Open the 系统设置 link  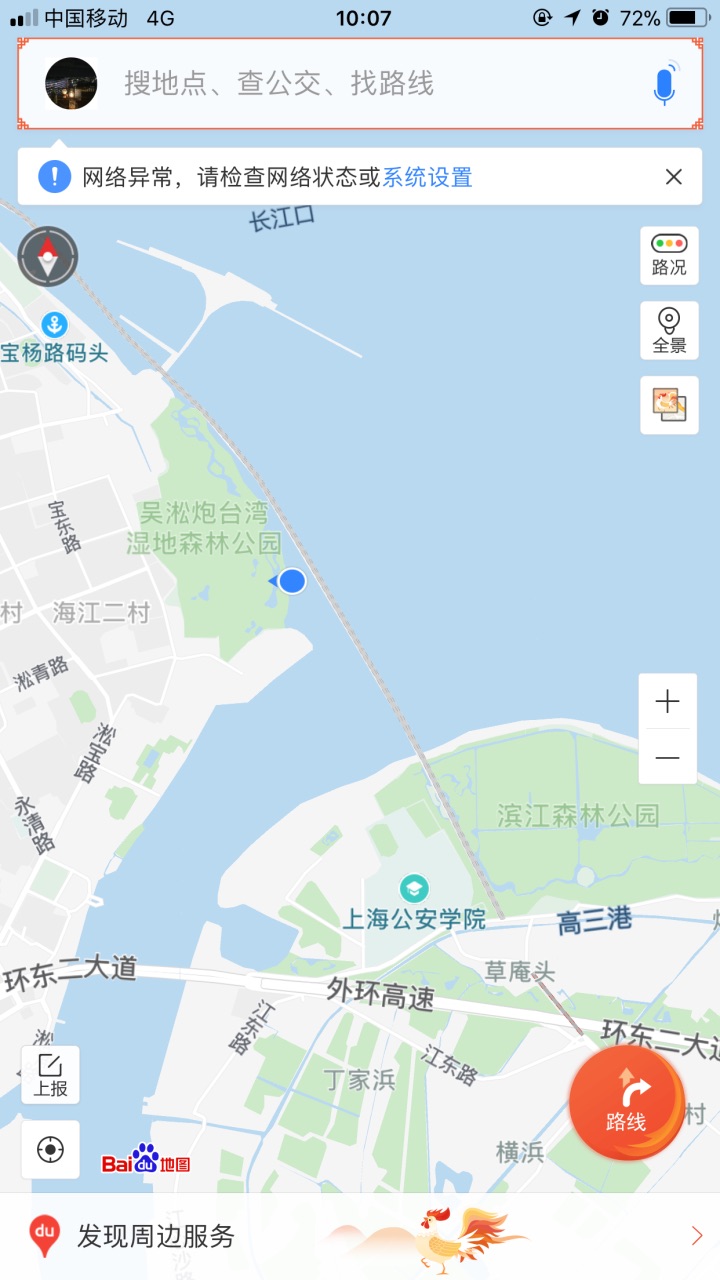tap(427, 178)
